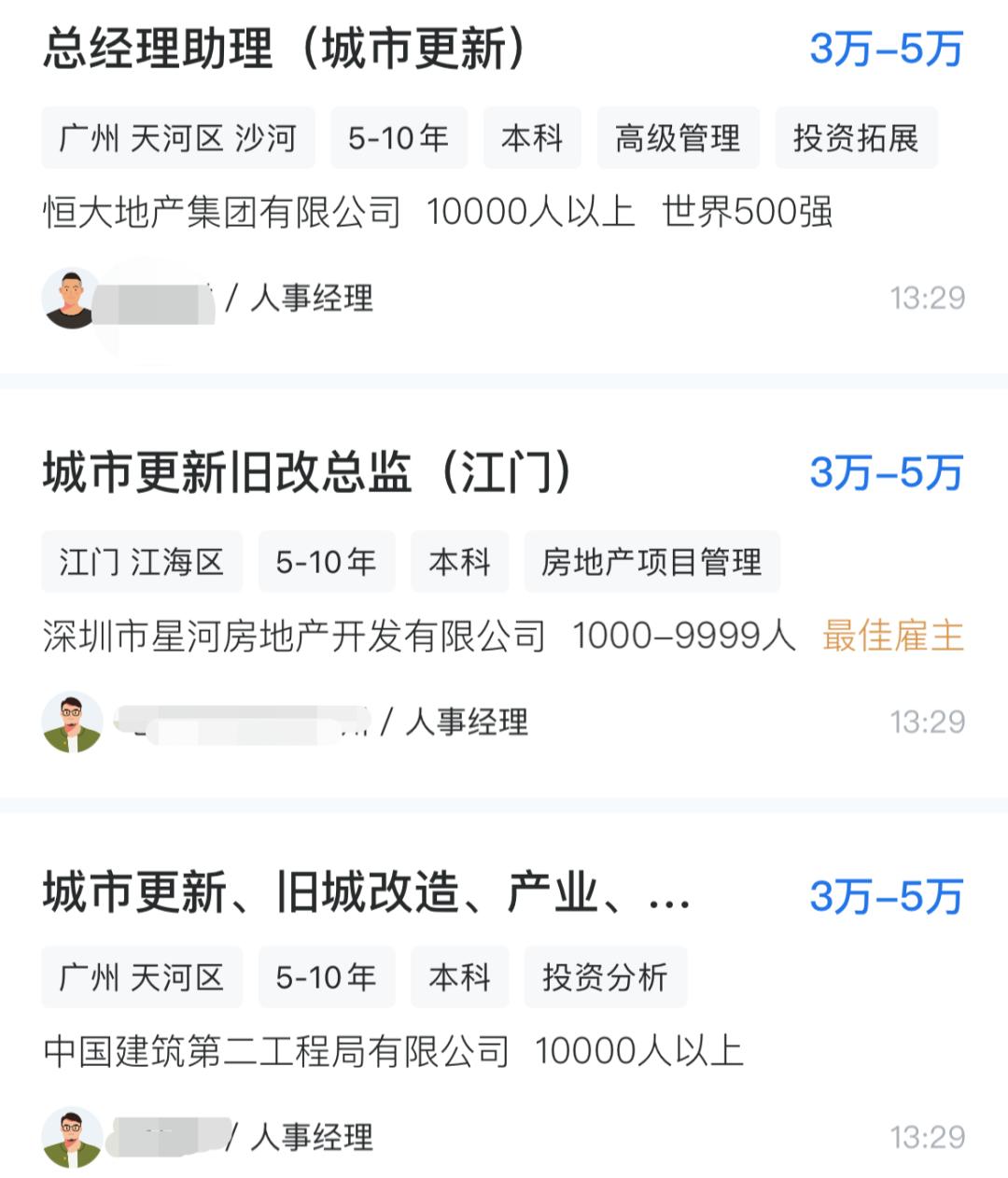Image resolution: width=1008 pixels, height=1178 pixels.
Task: Select the 5-10年 experience tag on first job
Action: (399, 138)
